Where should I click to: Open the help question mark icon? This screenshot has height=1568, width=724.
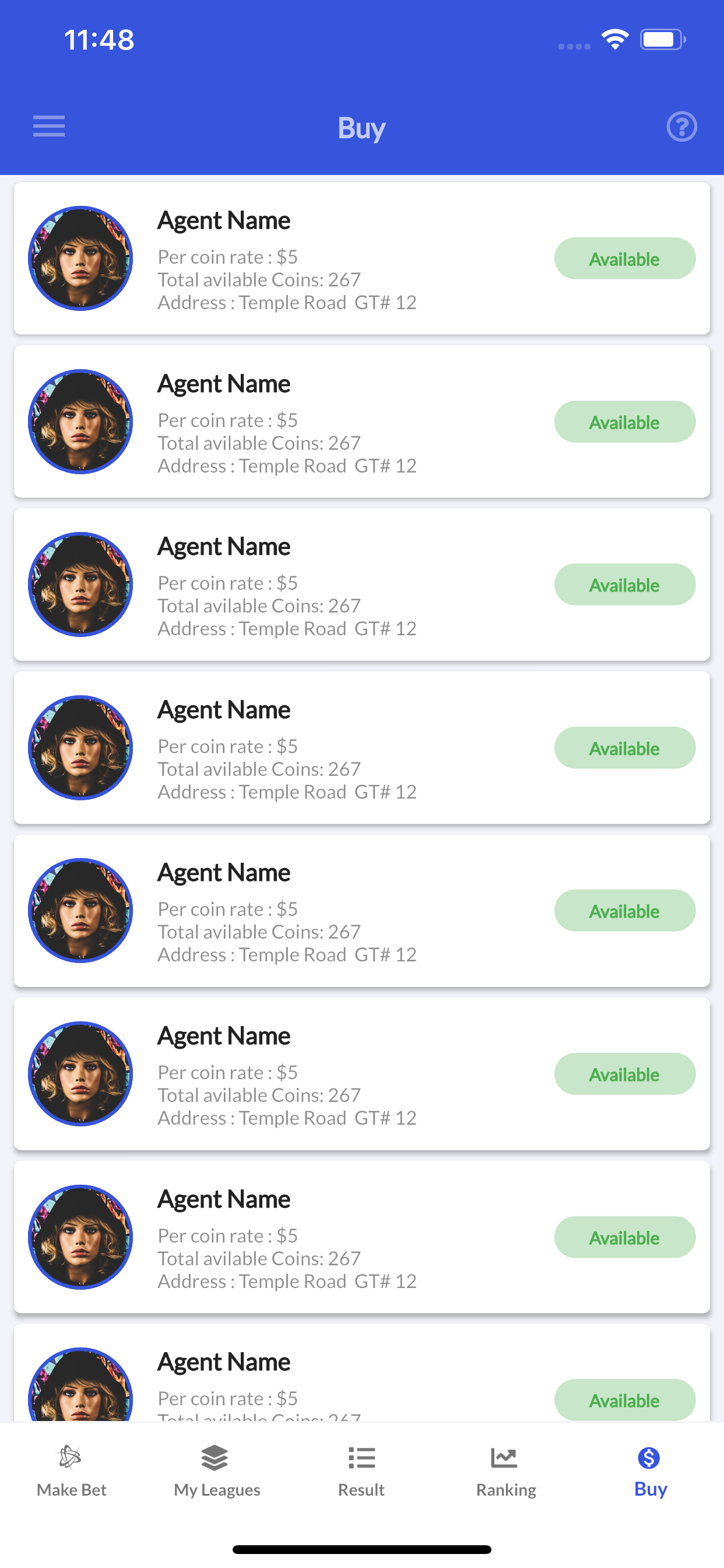tap(681, 127)
